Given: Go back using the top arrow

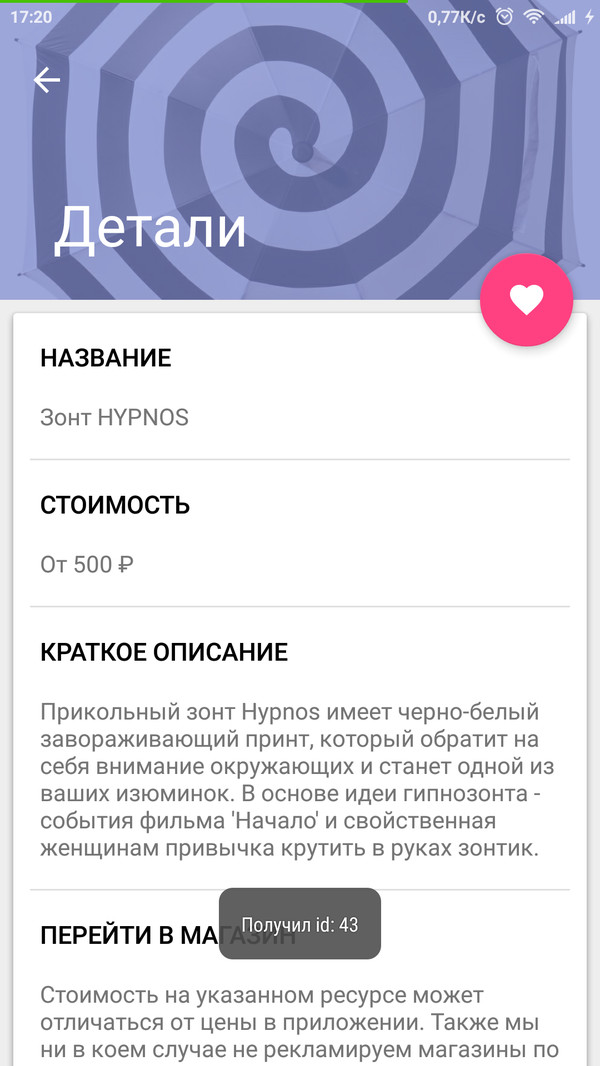Looking at the screenshot, I should coord(47,81).
